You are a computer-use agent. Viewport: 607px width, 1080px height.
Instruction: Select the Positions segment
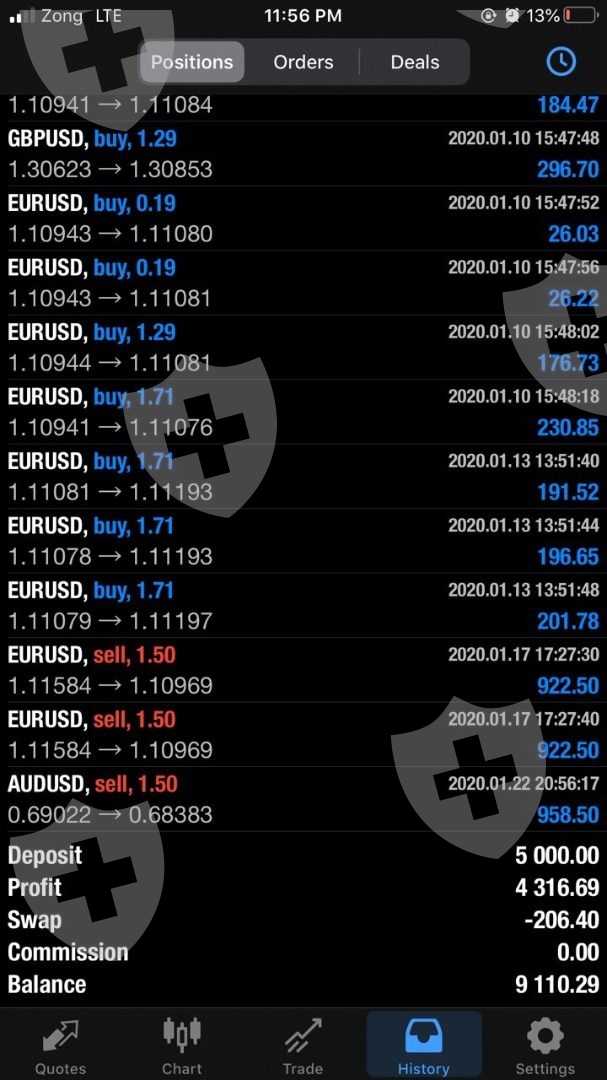(x=192, y=62)
